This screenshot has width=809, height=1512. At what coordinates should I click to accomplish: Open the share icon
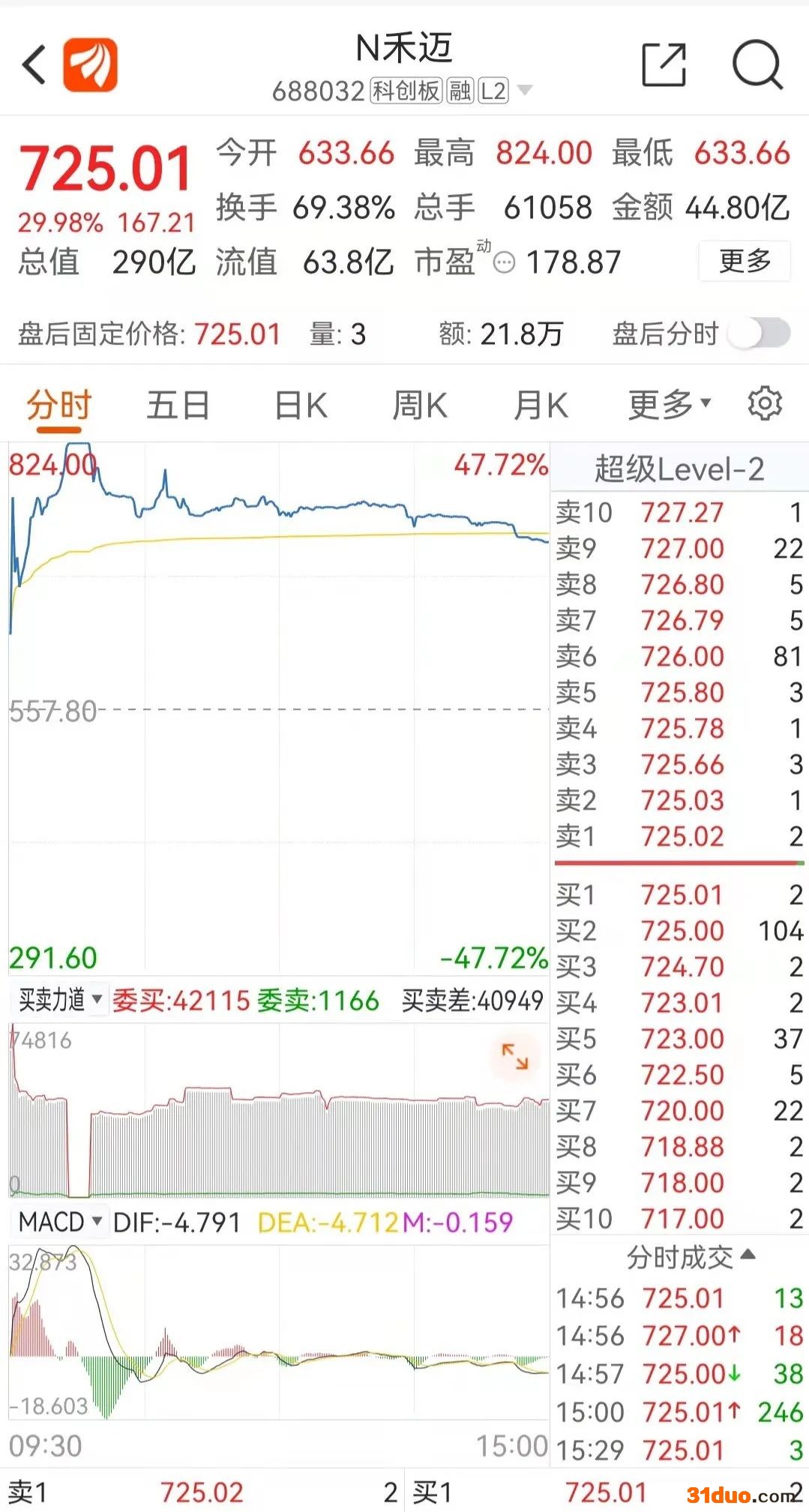664,65
